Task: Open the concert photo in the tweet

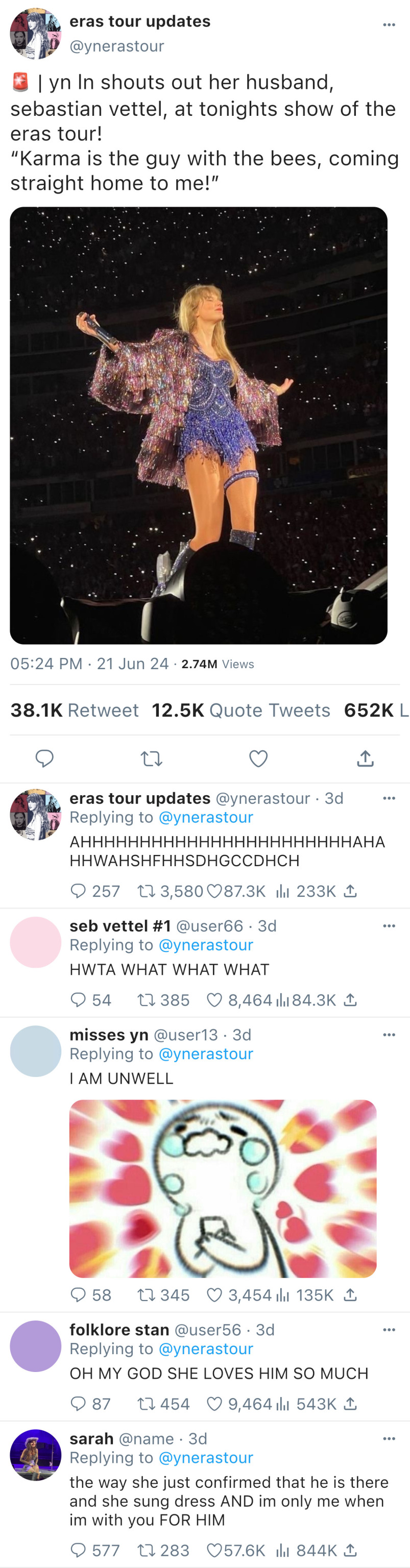Action: pyautogui.click(x=199, y=425)
